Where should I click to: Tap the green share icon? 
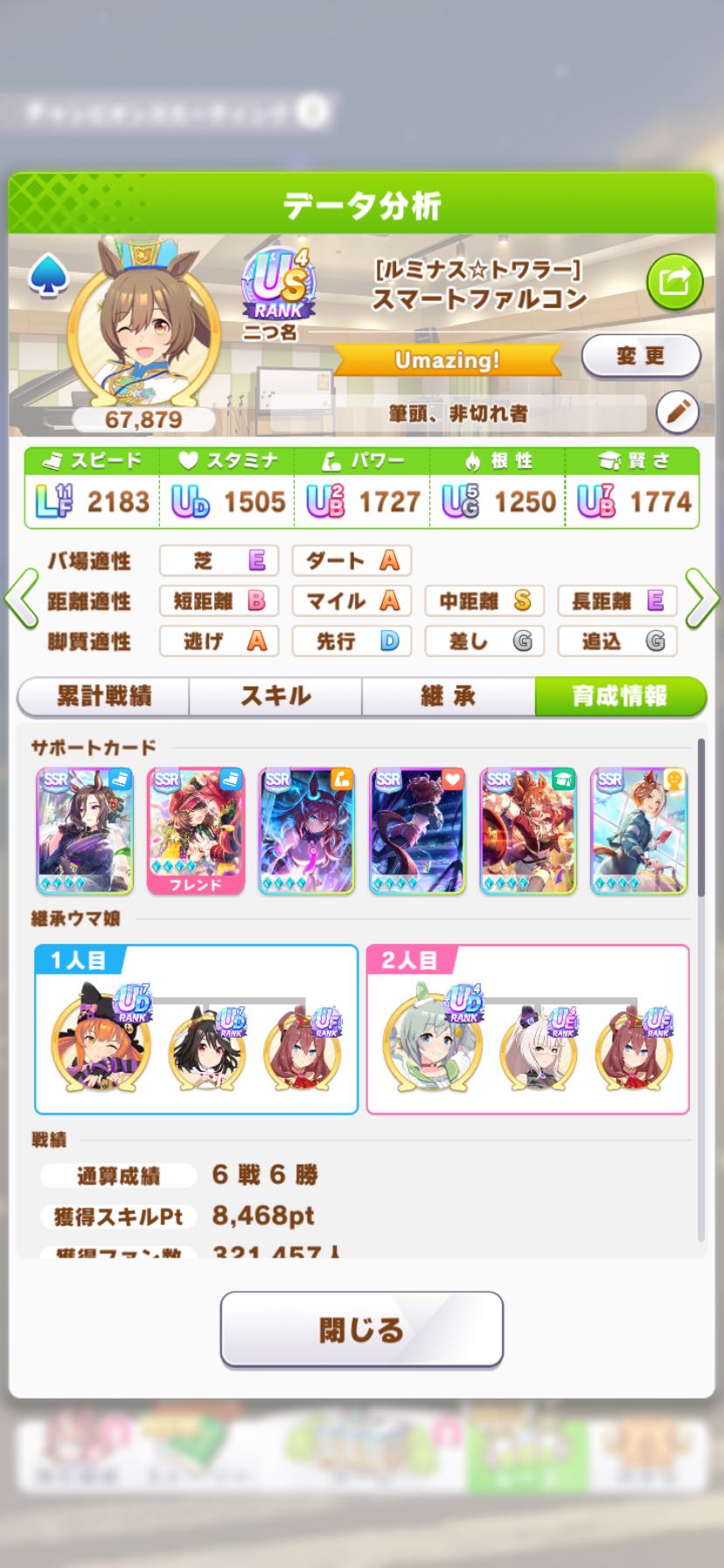[x=674, y=282]
